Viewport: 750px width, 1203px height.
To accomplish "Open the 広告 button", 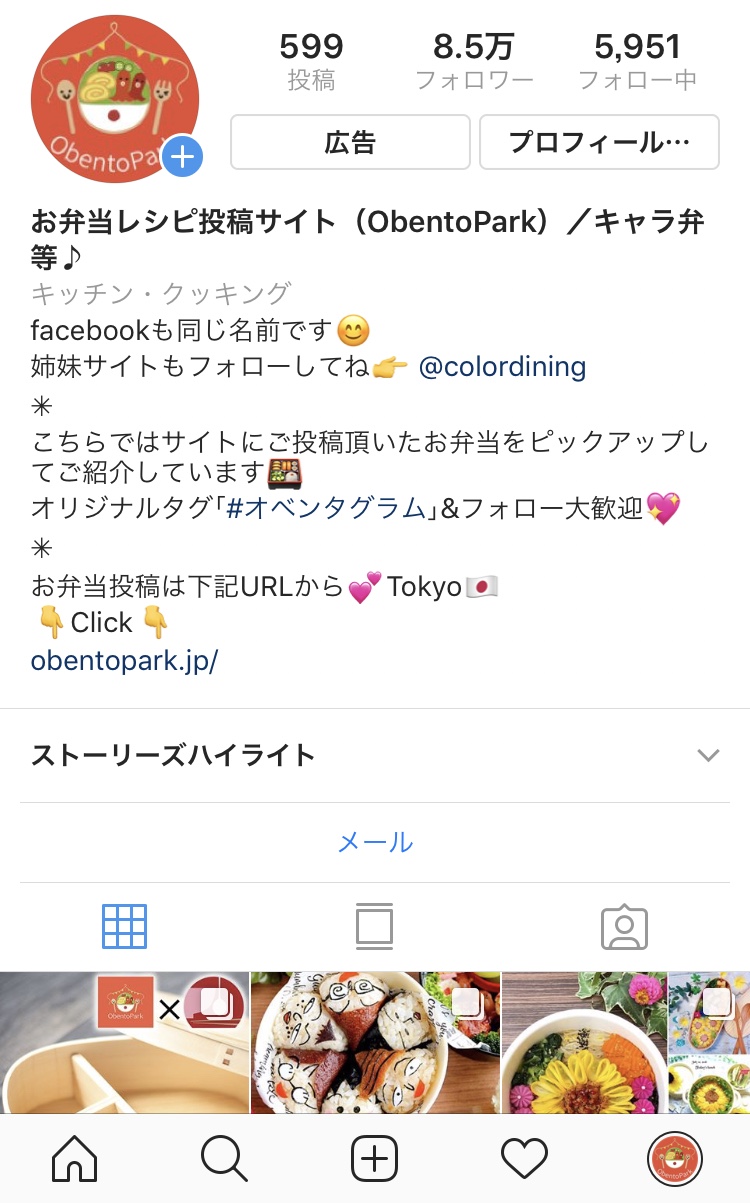I will 350,142.
